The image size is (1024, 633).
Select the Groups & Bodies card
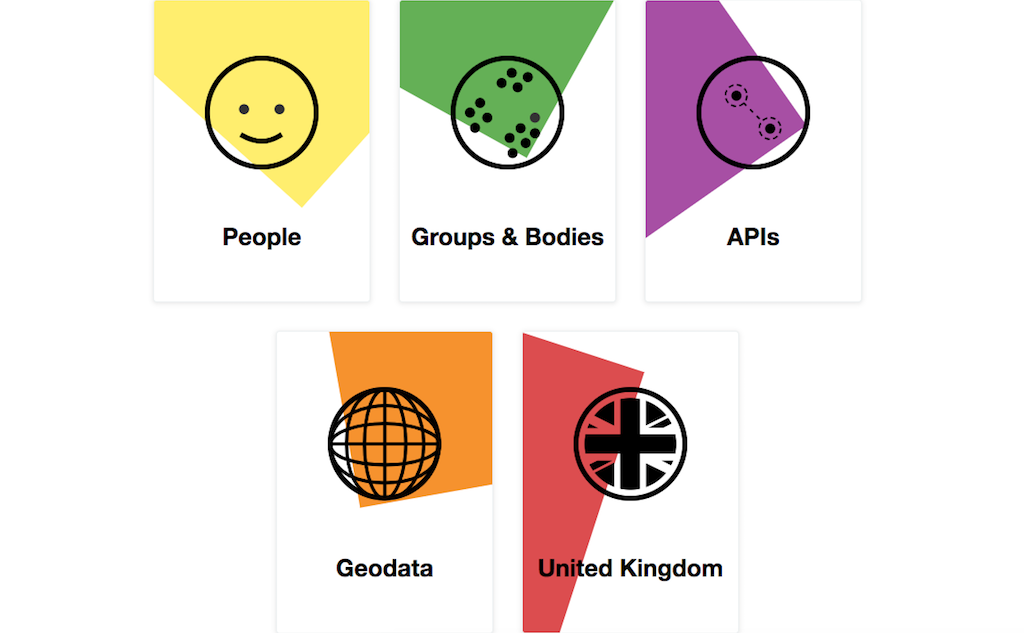point(507,150)
